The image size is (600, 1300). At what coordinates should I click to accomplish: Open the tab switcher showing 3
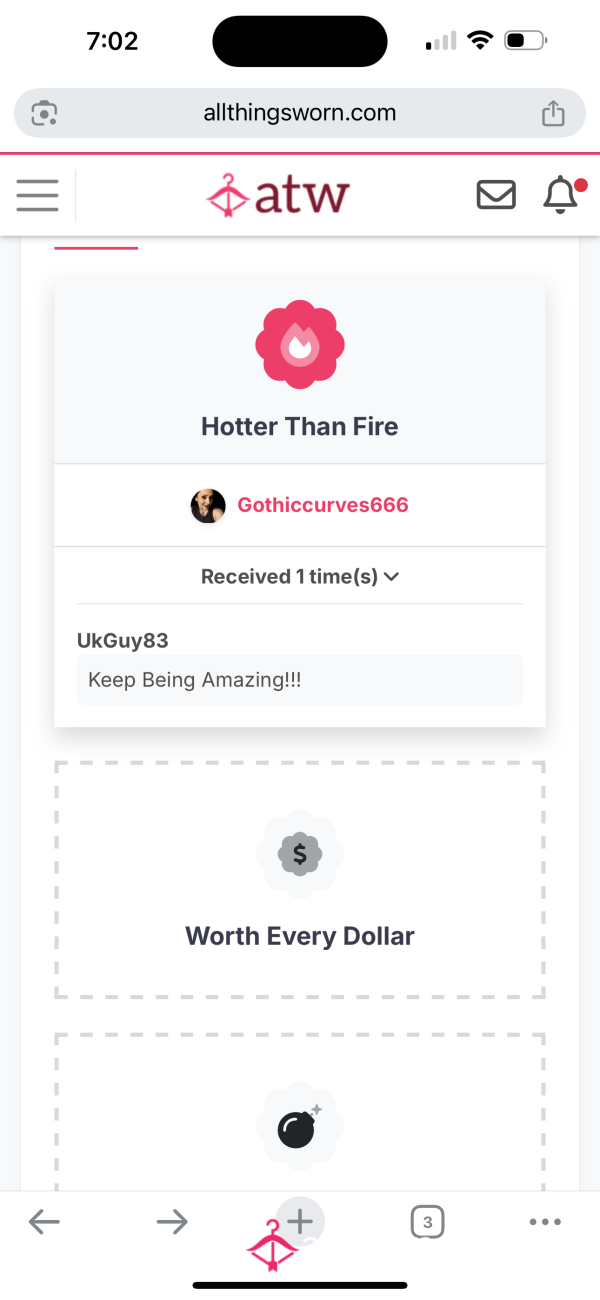pyautogui.click(x=427, y=1222)
